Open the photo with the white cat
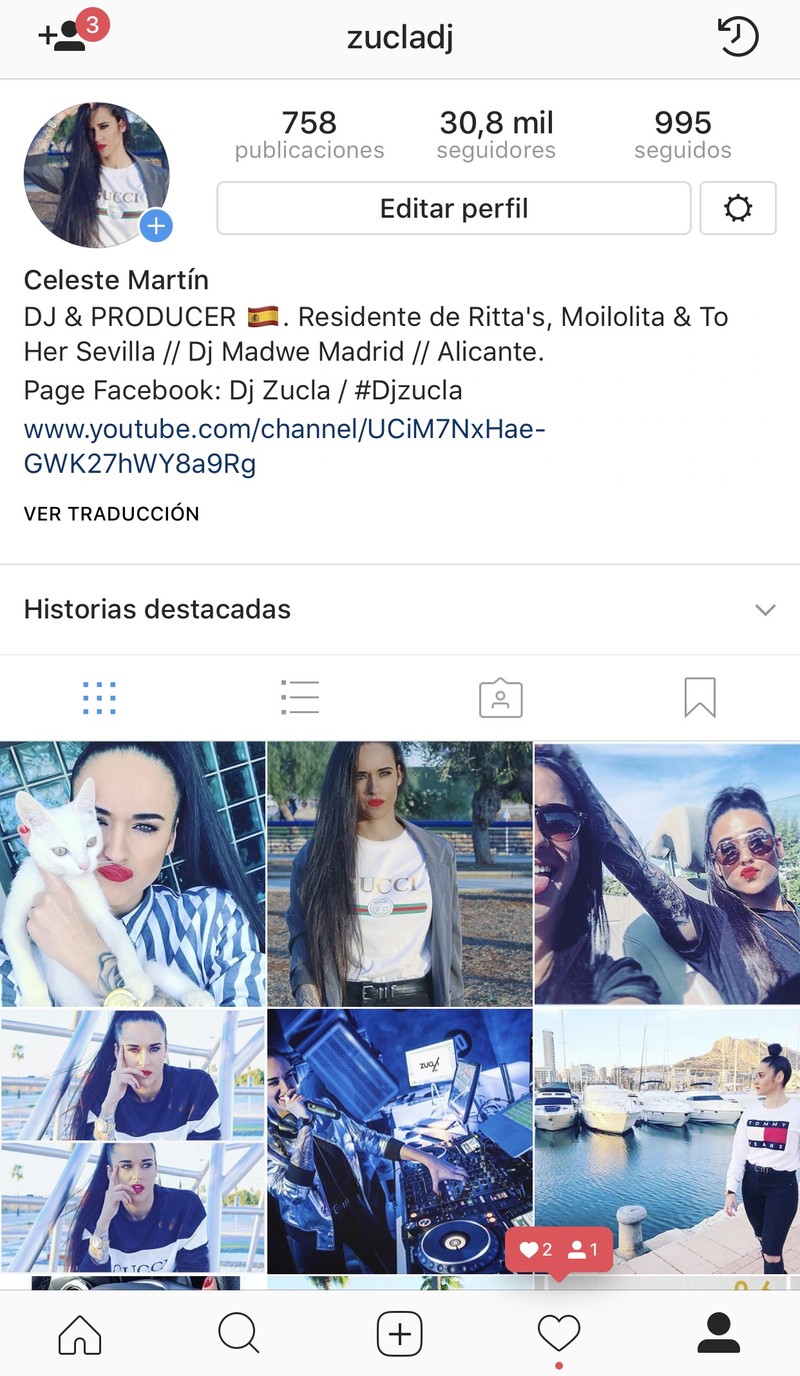Image resolution: width=800 pixels, height=1376 pixels. [x=132, y=873]
